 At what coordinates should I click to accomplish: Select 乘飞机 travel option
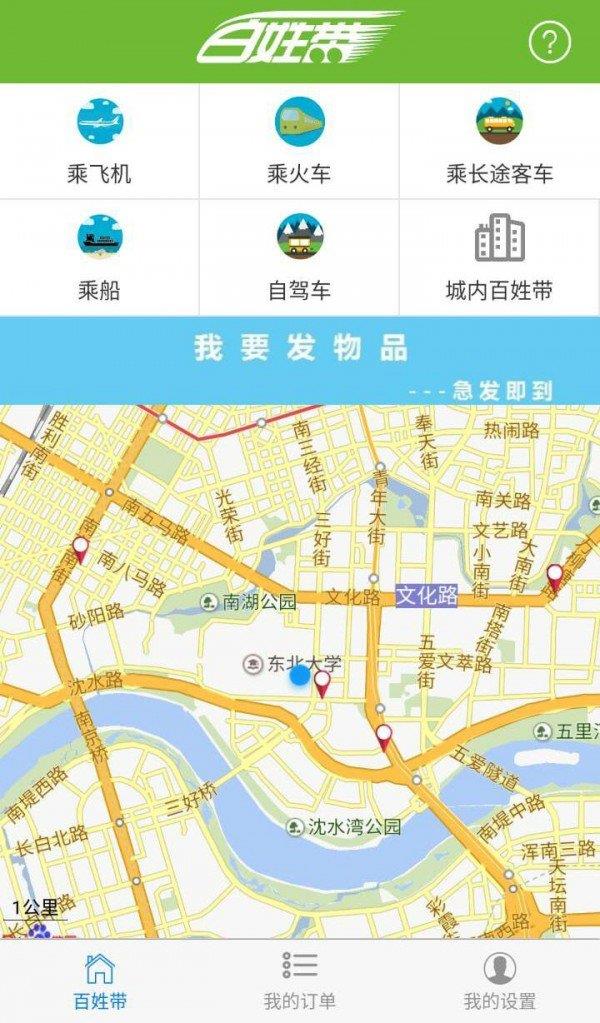coord(99,141)
